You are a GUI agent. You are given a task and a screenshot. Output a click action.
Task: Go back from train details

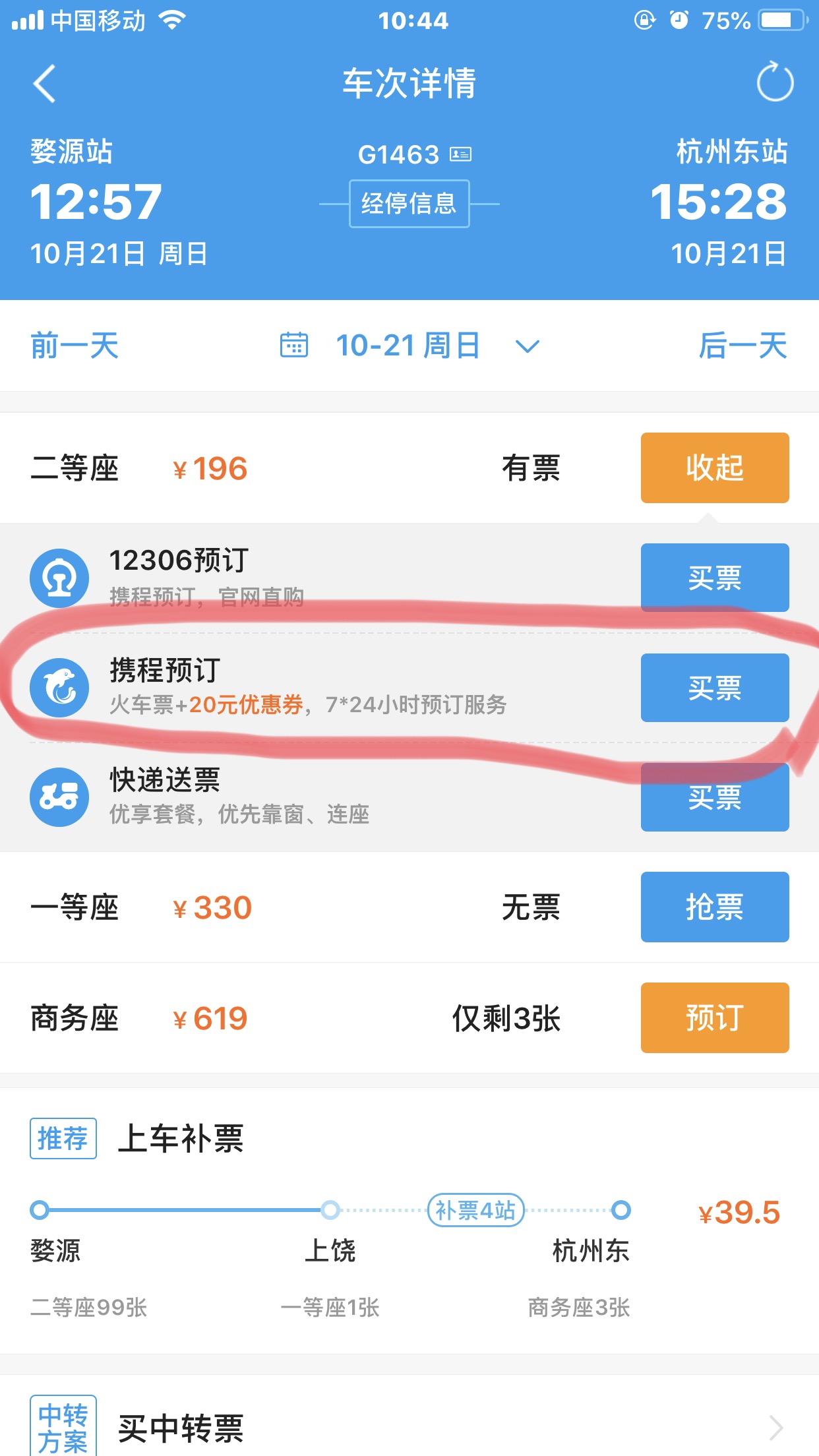tap(45, 84)
